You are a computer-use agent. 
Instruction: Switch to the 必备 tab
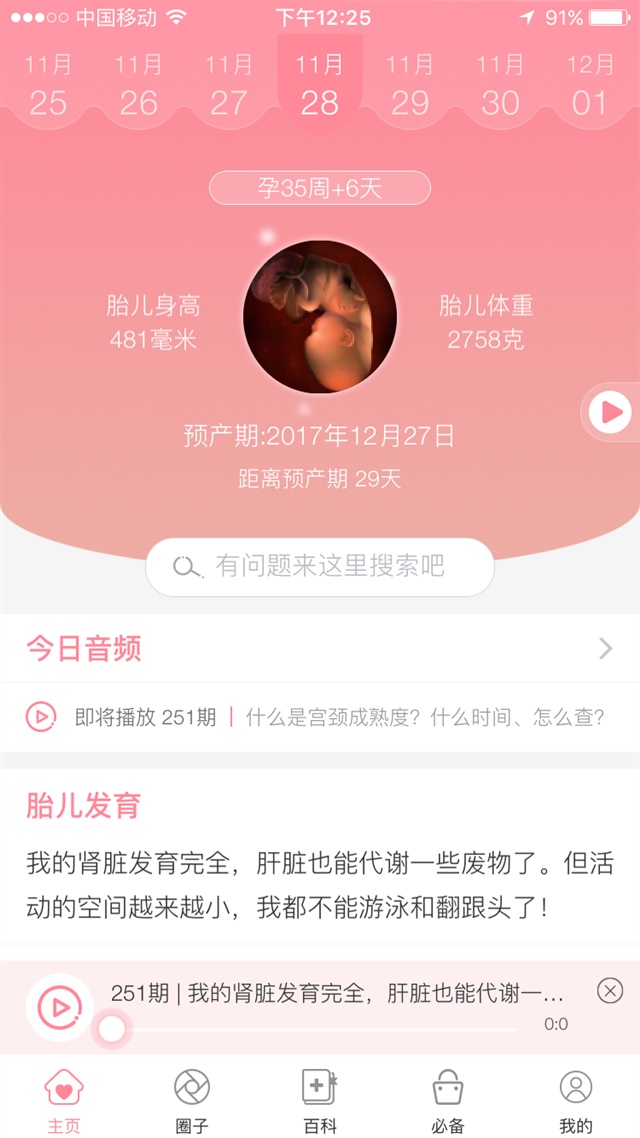click(447, 1099)
